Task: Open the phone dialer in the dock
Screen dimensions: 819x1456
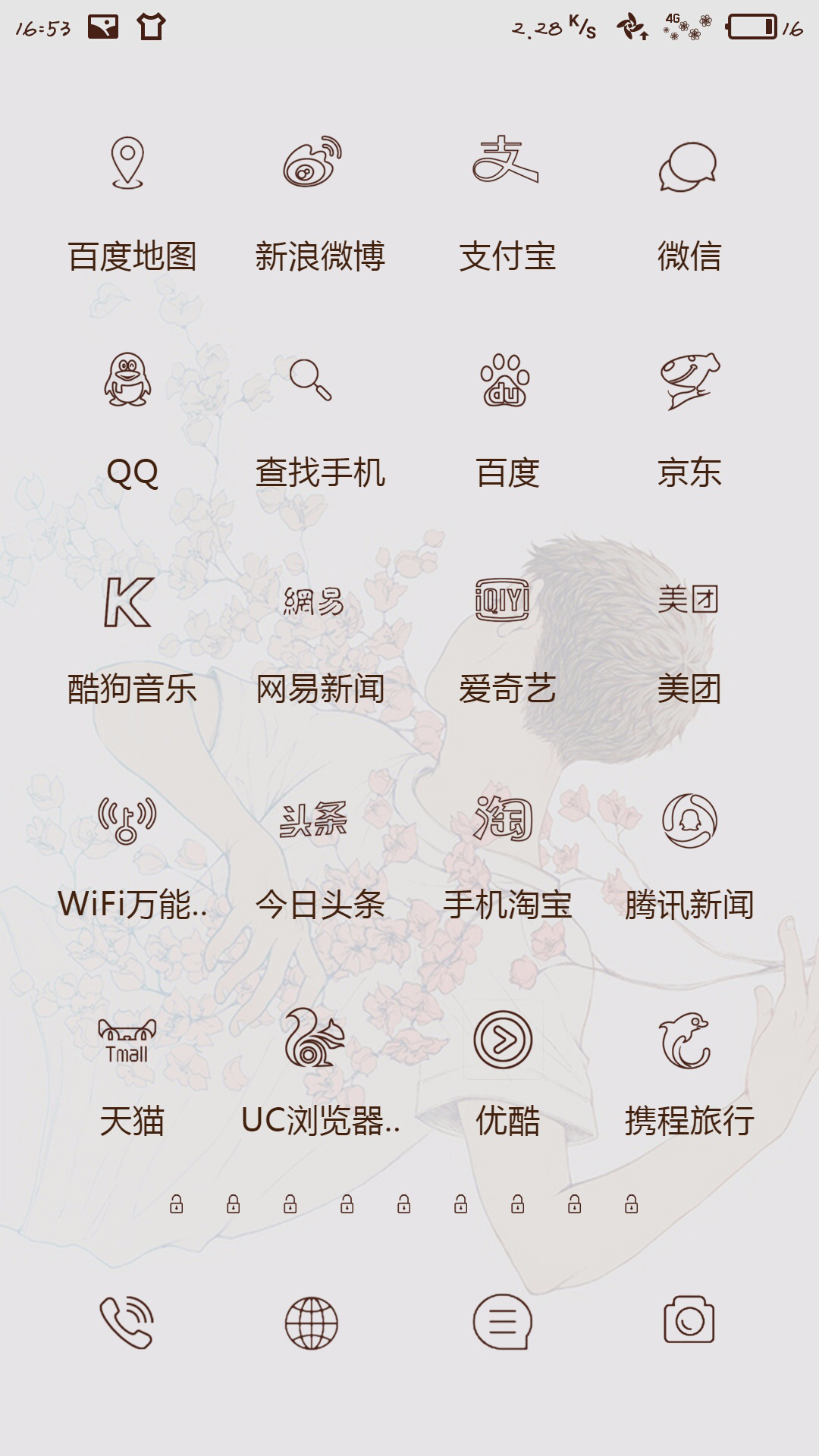Action: [127, 1323]
